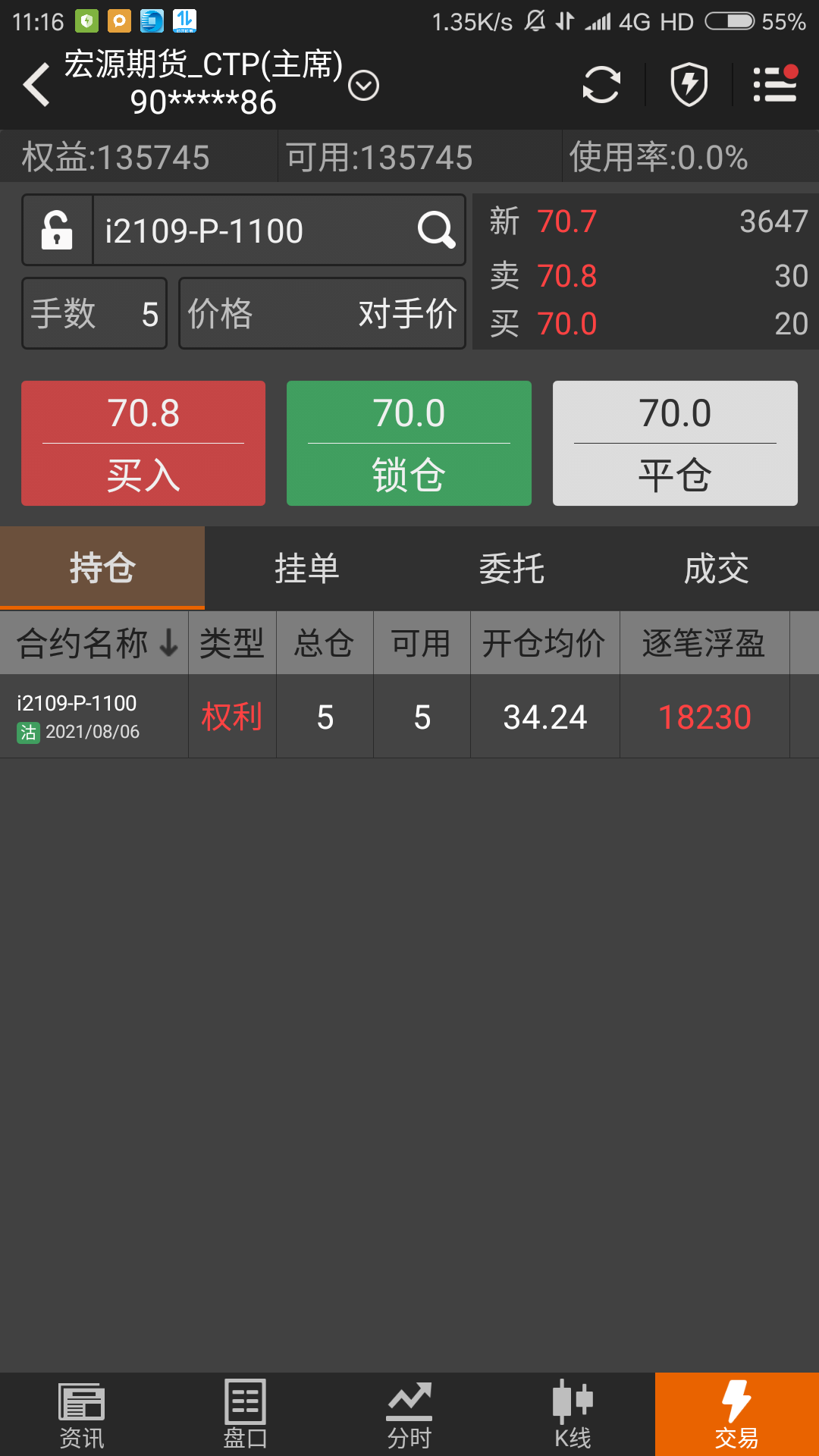The height and width of the screenshot is (1456, 819).
Task: Open the list menu with red dot
Action: click(x=774, y=84)
